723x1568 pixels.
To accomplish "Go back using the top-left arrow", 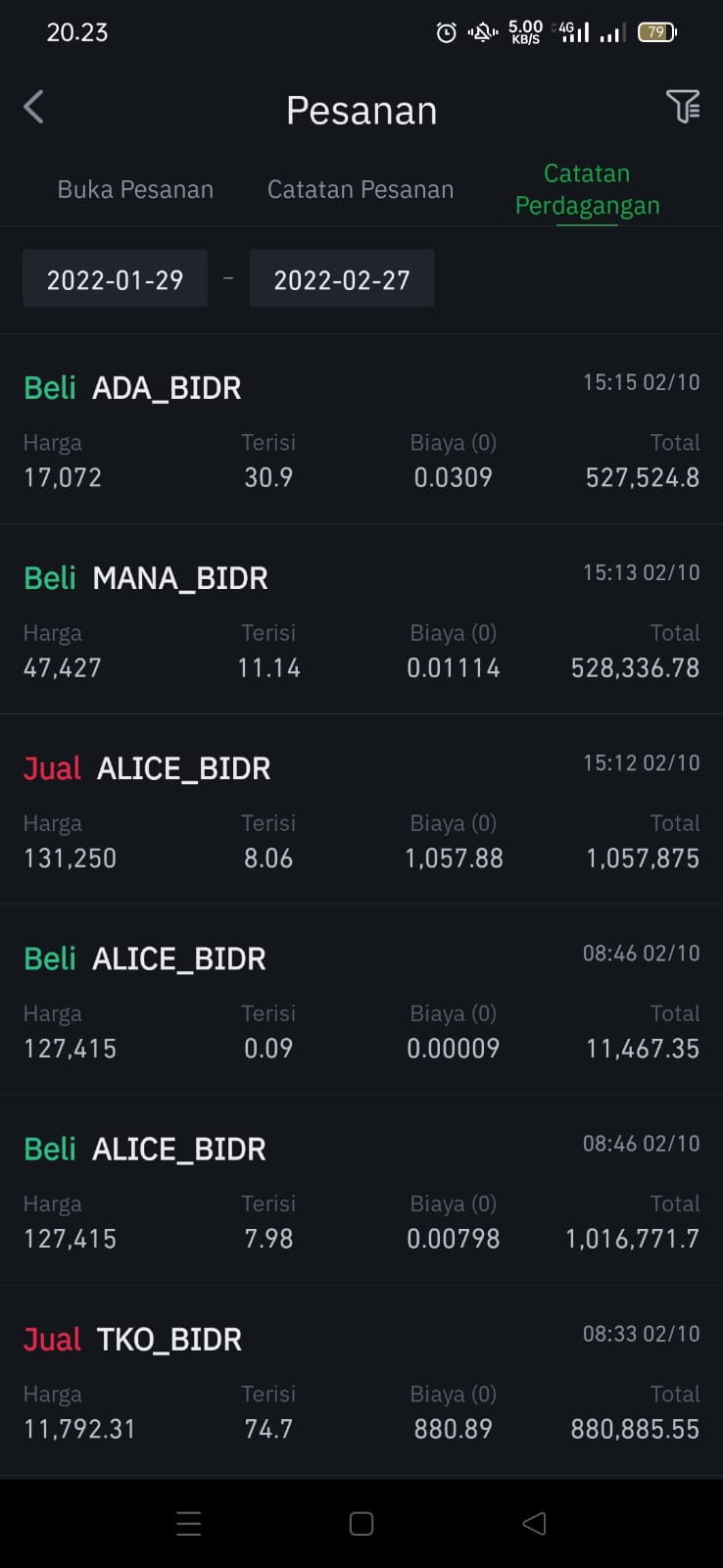I will [34, 108].
